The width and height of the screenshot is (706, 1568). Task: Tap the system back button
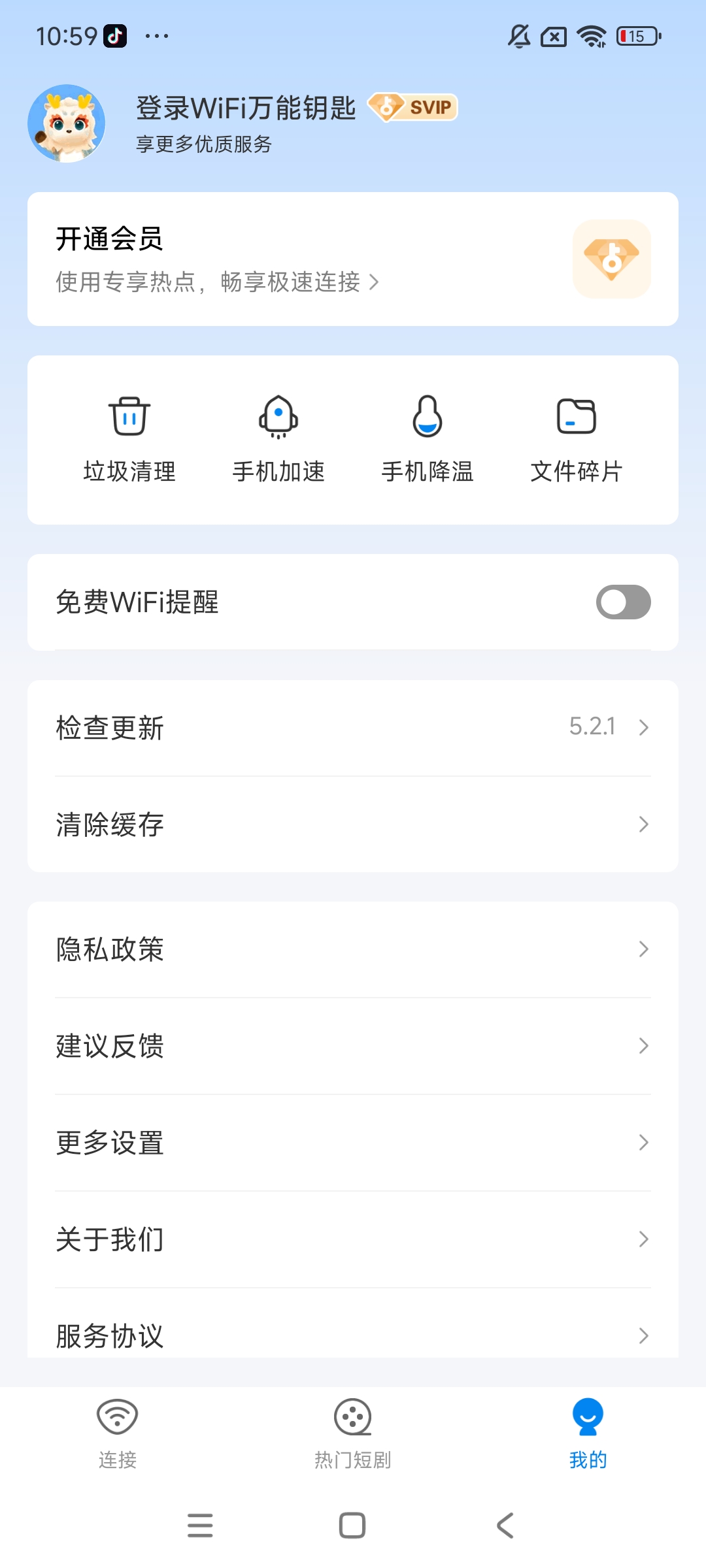point(505,1526)
